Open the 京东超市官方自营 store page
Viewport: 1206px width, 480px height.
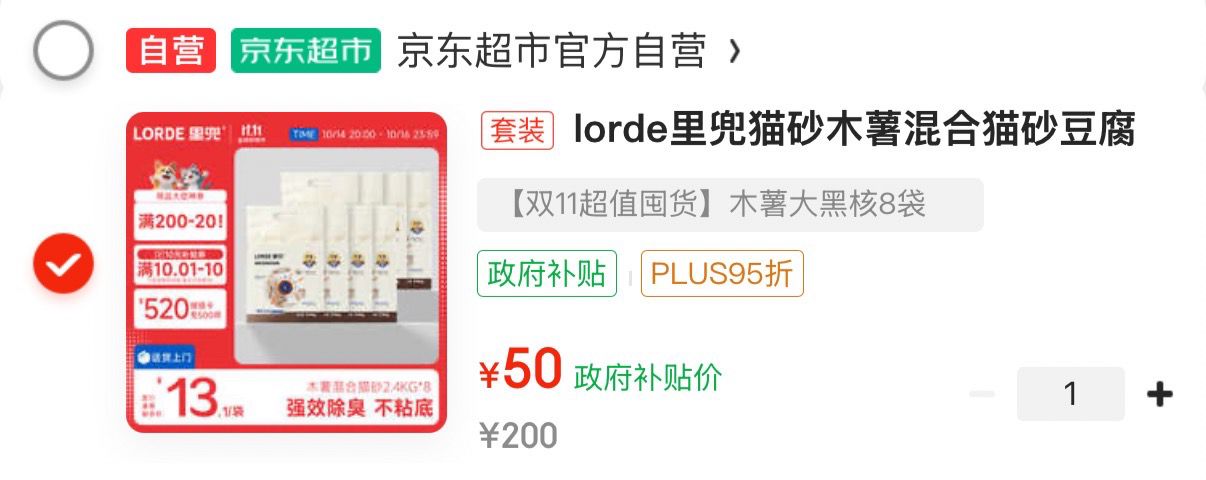point(568,51)
